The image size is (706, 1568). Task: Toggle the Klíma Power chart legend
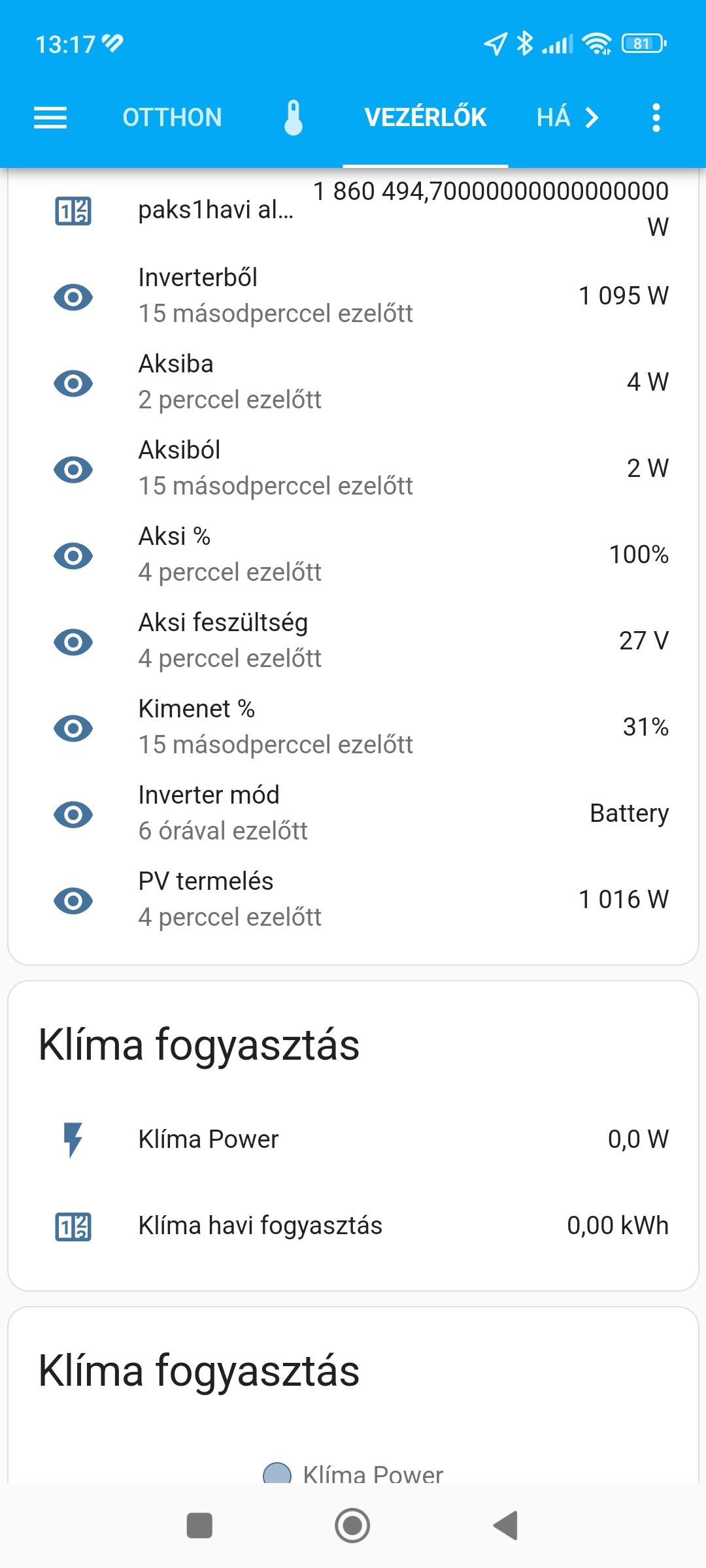354,1473
